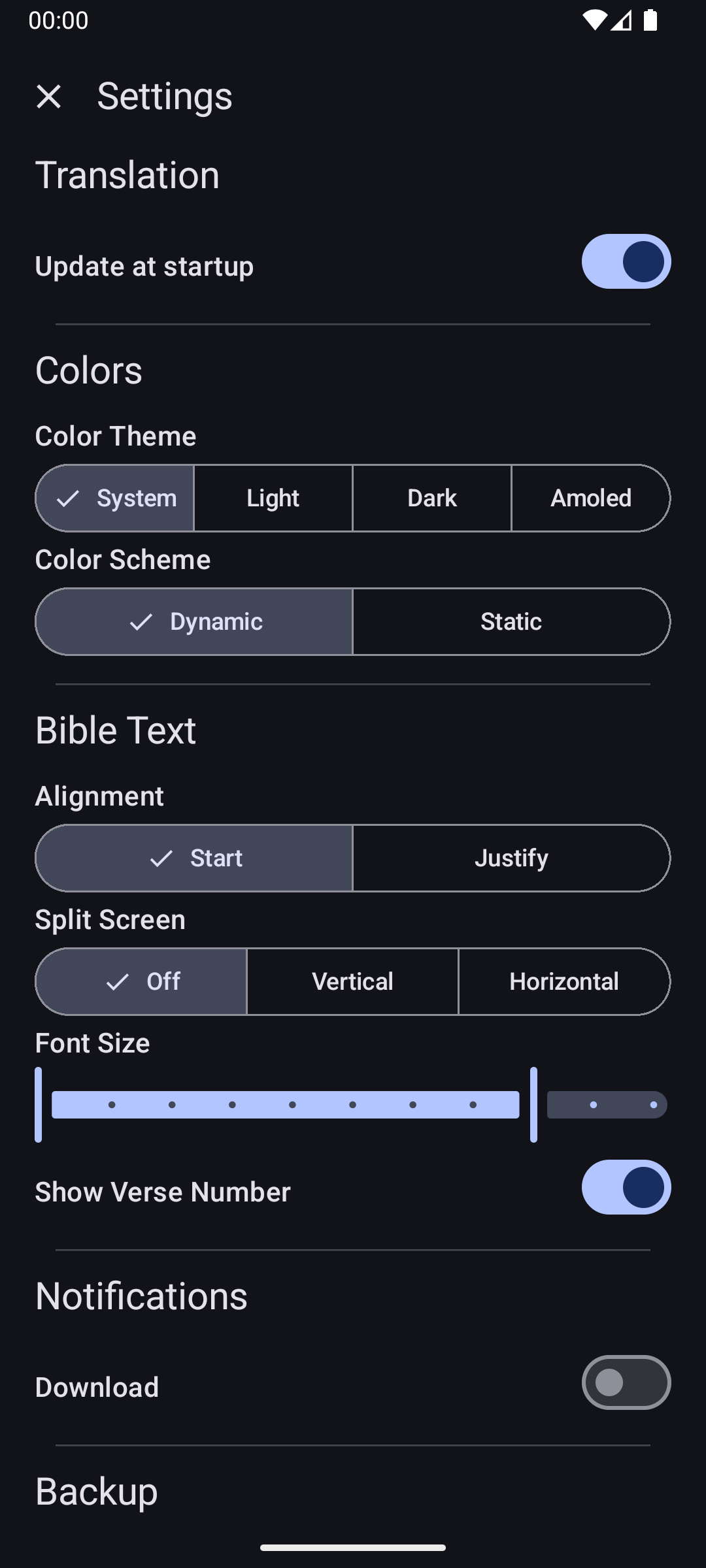Switch color scheme to Static
The width and height of the screenshot is (706, 1568).
pos(511,622)
